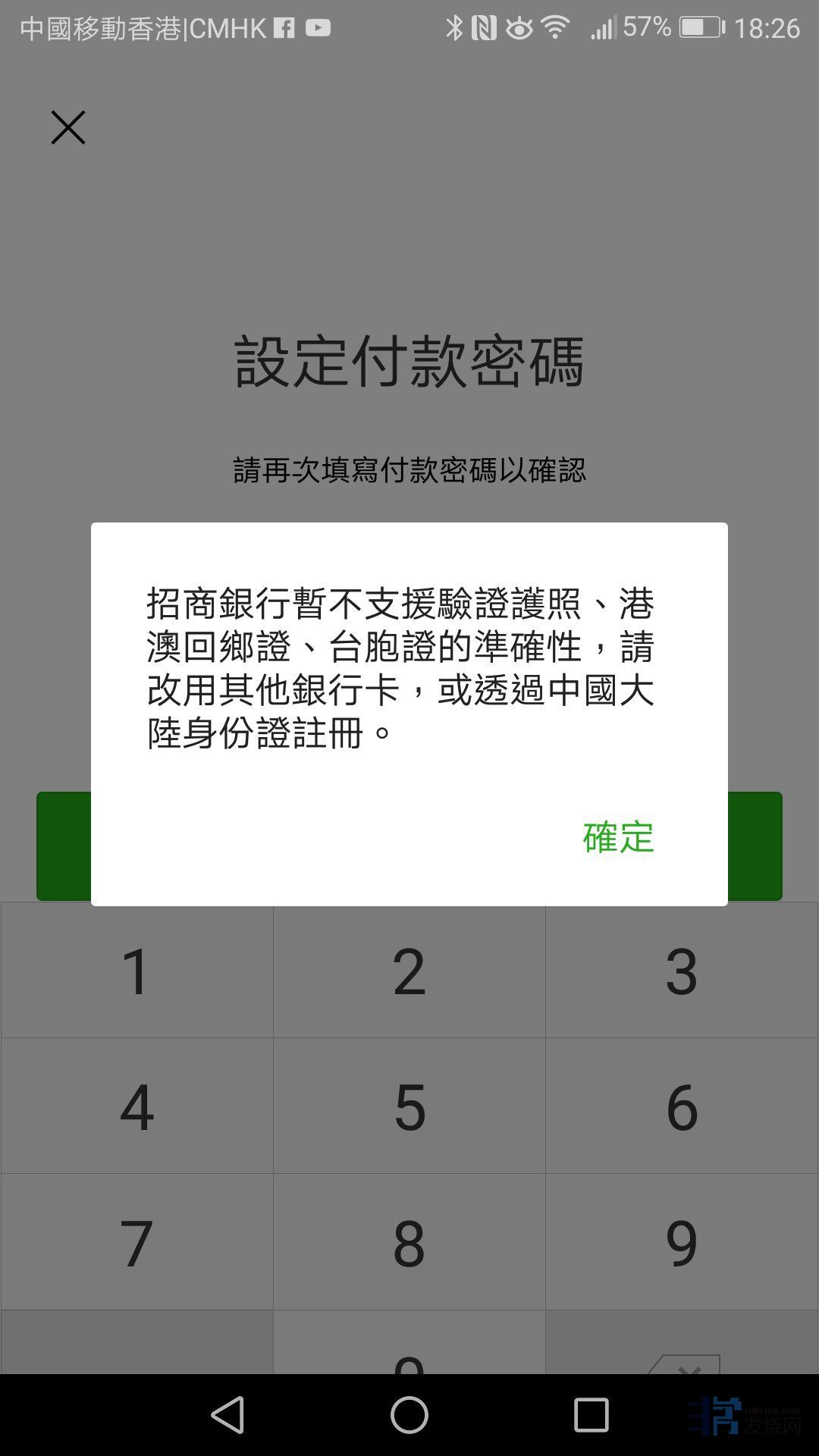Enter digit 5 on the keypad

pos(409,1106)
